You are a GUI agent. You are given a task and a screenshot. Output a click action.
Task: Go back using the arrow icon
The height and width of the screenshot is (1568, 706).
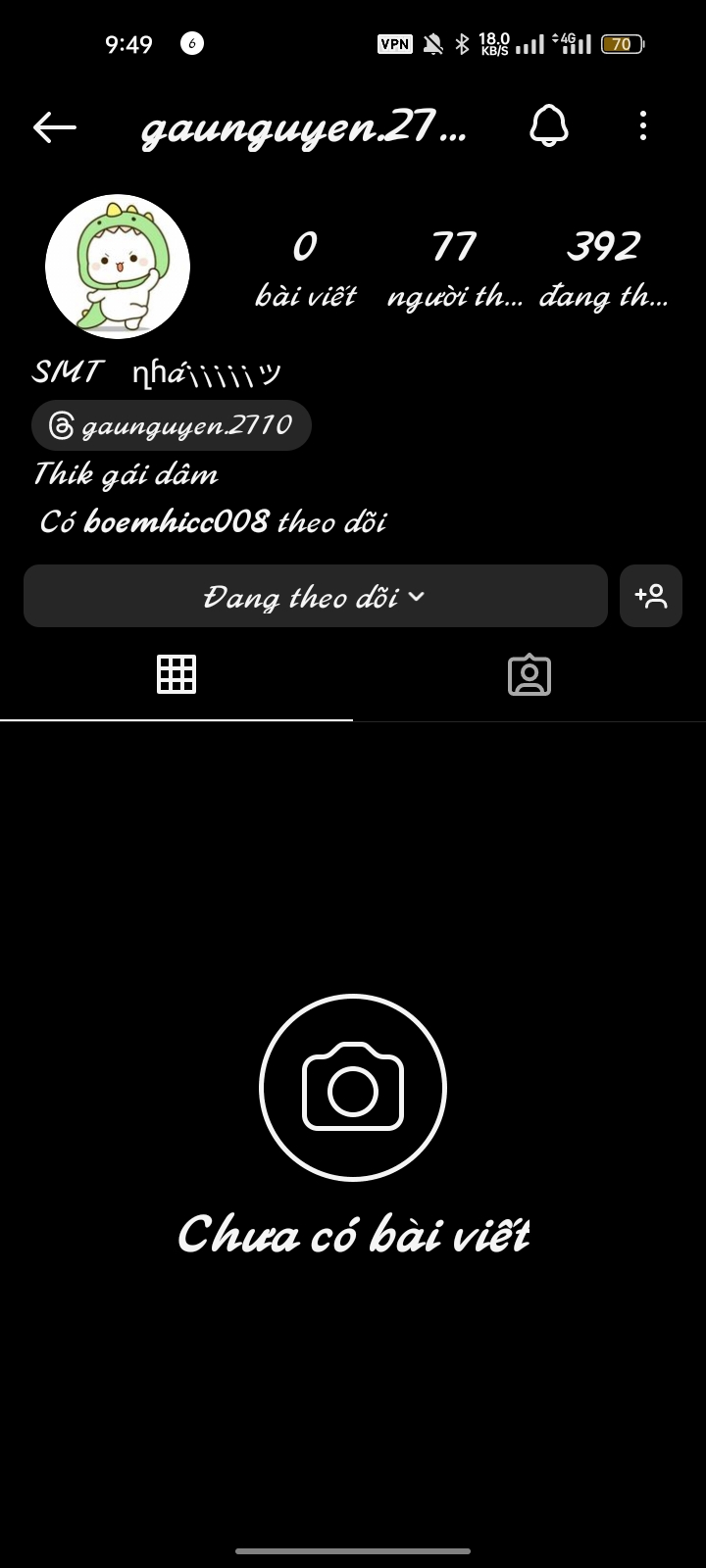coord(54,126)
